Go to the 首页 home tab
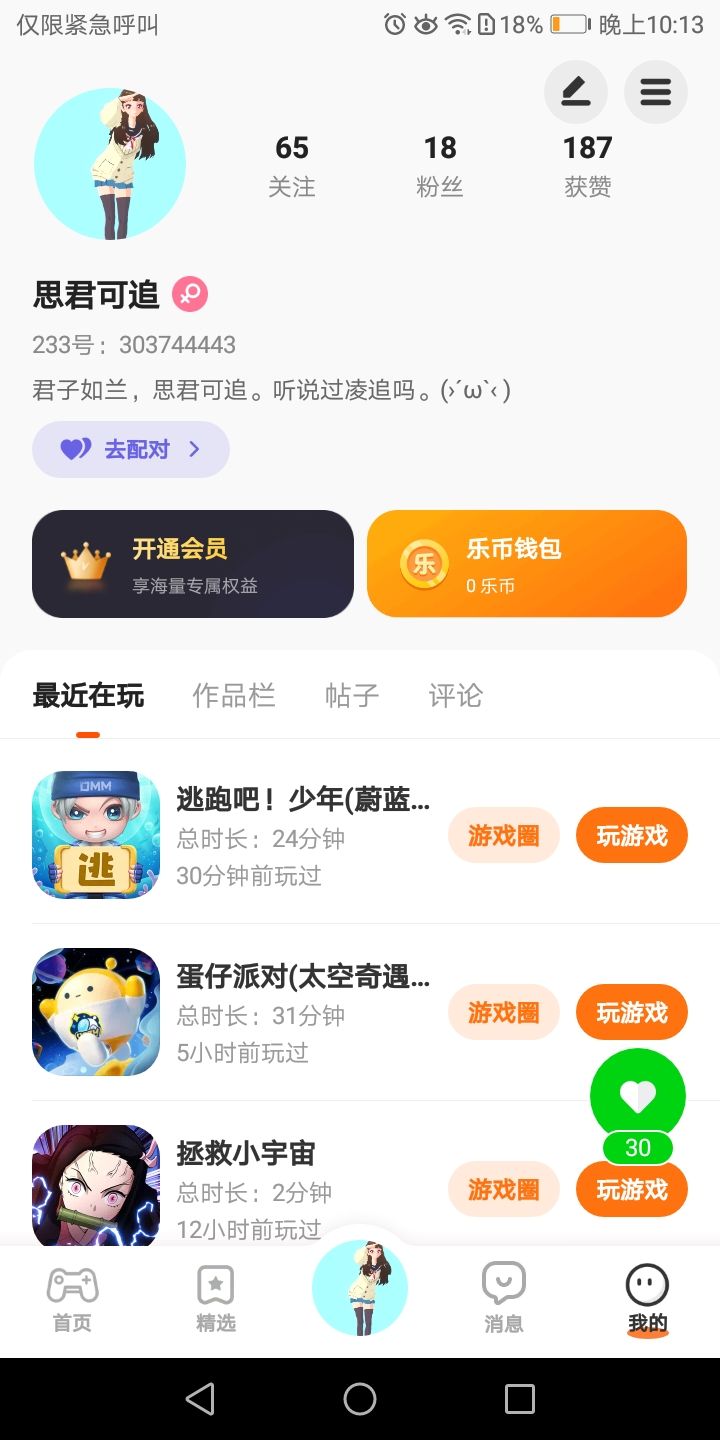Screen dimensions: 720x1440 (x=72, y=1299)
